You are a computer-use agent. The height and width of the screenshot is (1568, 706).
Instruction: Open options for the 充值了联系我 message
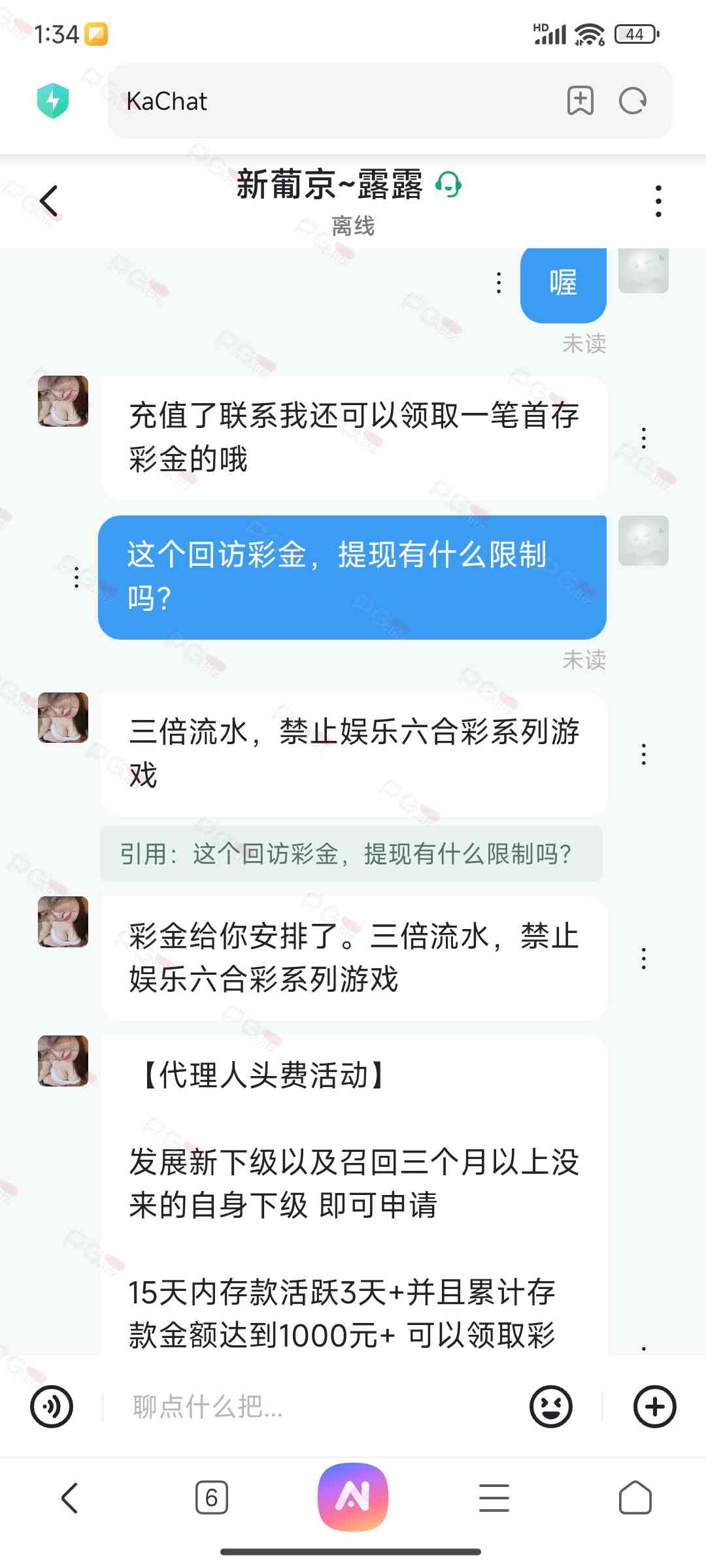[644, 438]
